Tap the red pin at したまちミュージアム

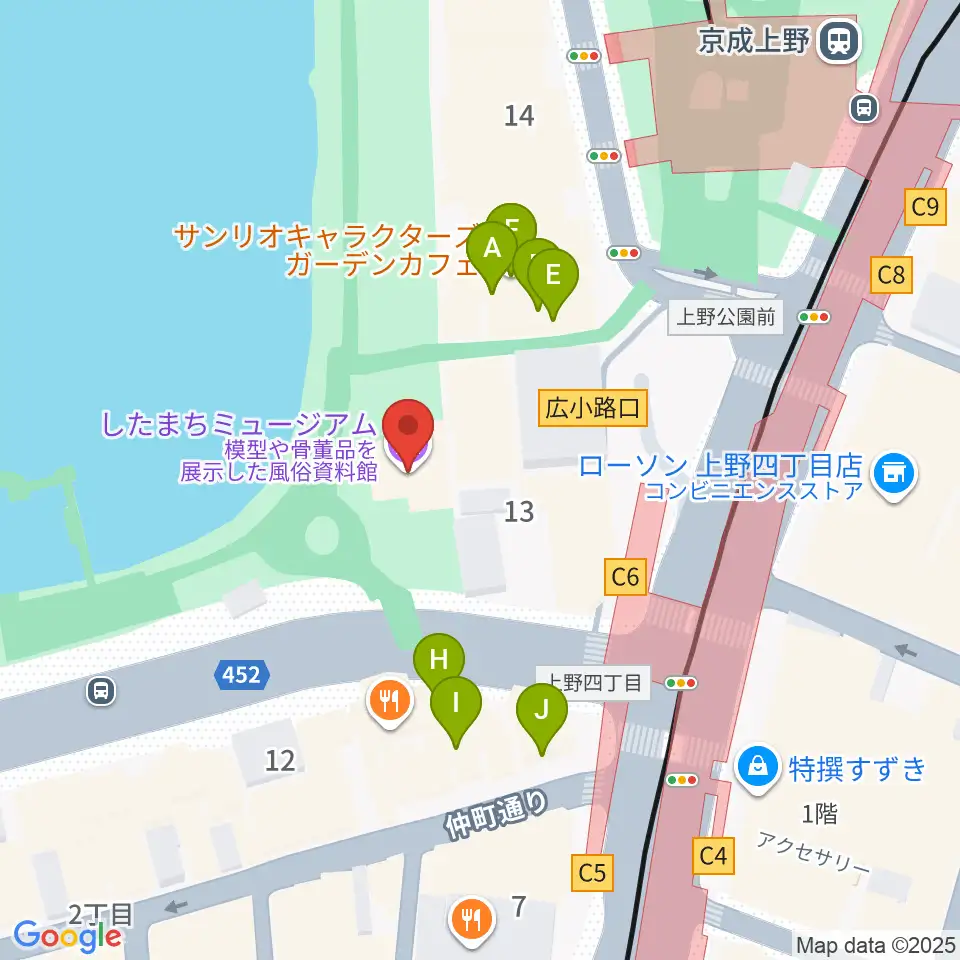pos(408,433)
